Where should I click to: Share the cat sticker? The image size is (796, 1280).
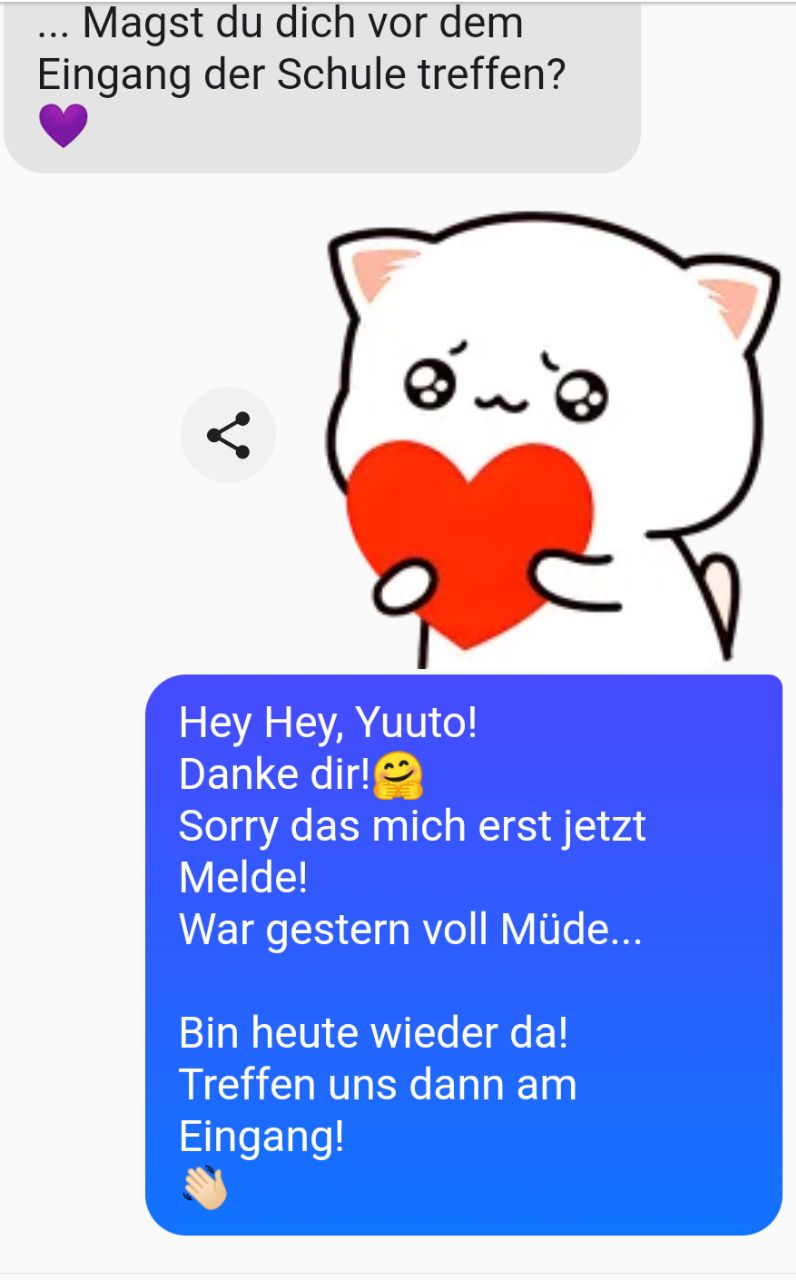[228, 435]
